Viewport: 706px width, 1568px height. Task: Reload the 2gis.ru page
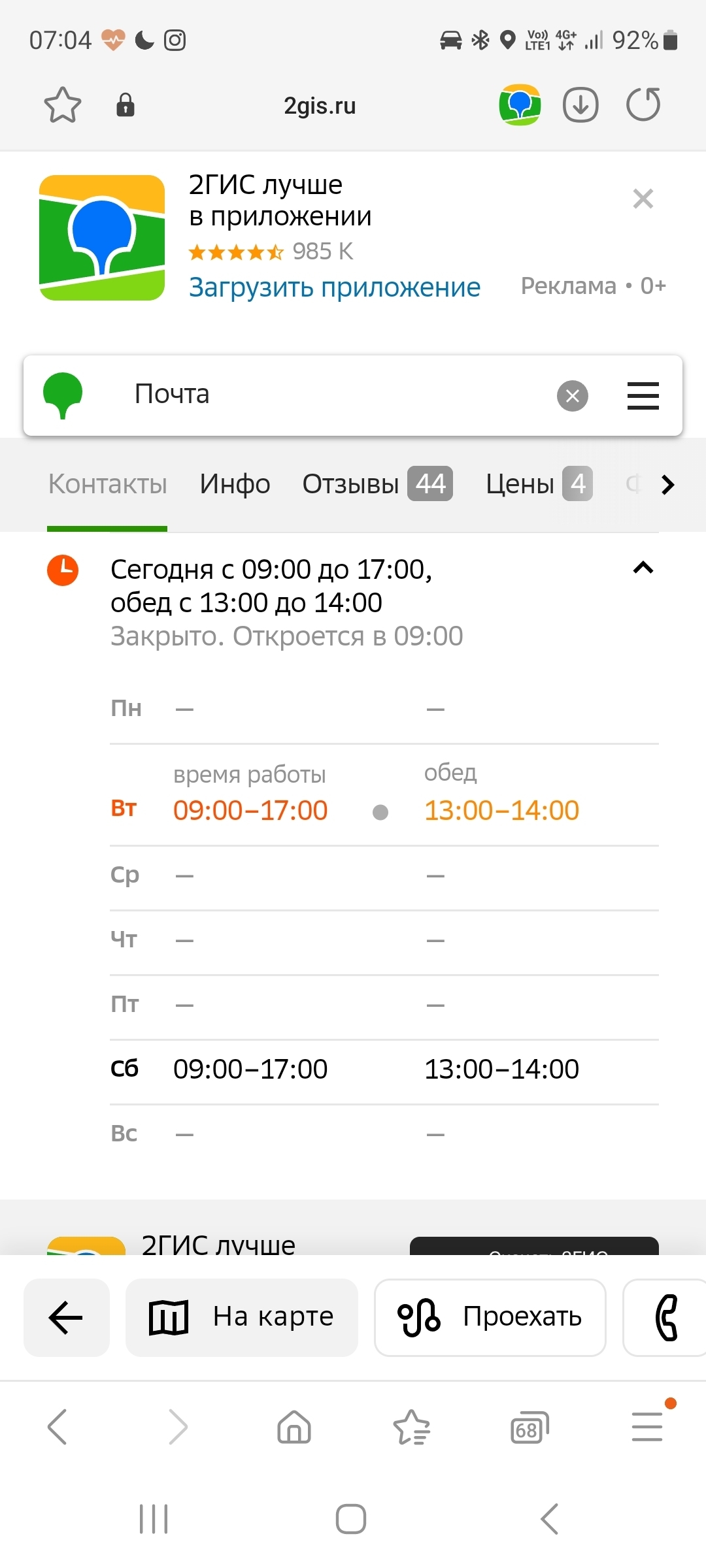(643, 105)
